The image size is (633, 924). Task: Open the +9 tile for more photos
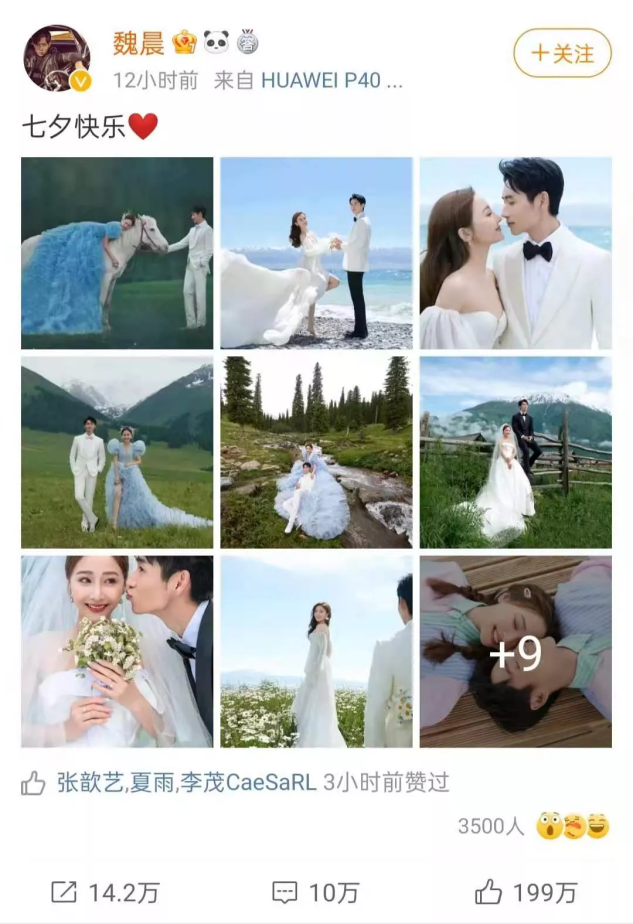coord(515,651)
